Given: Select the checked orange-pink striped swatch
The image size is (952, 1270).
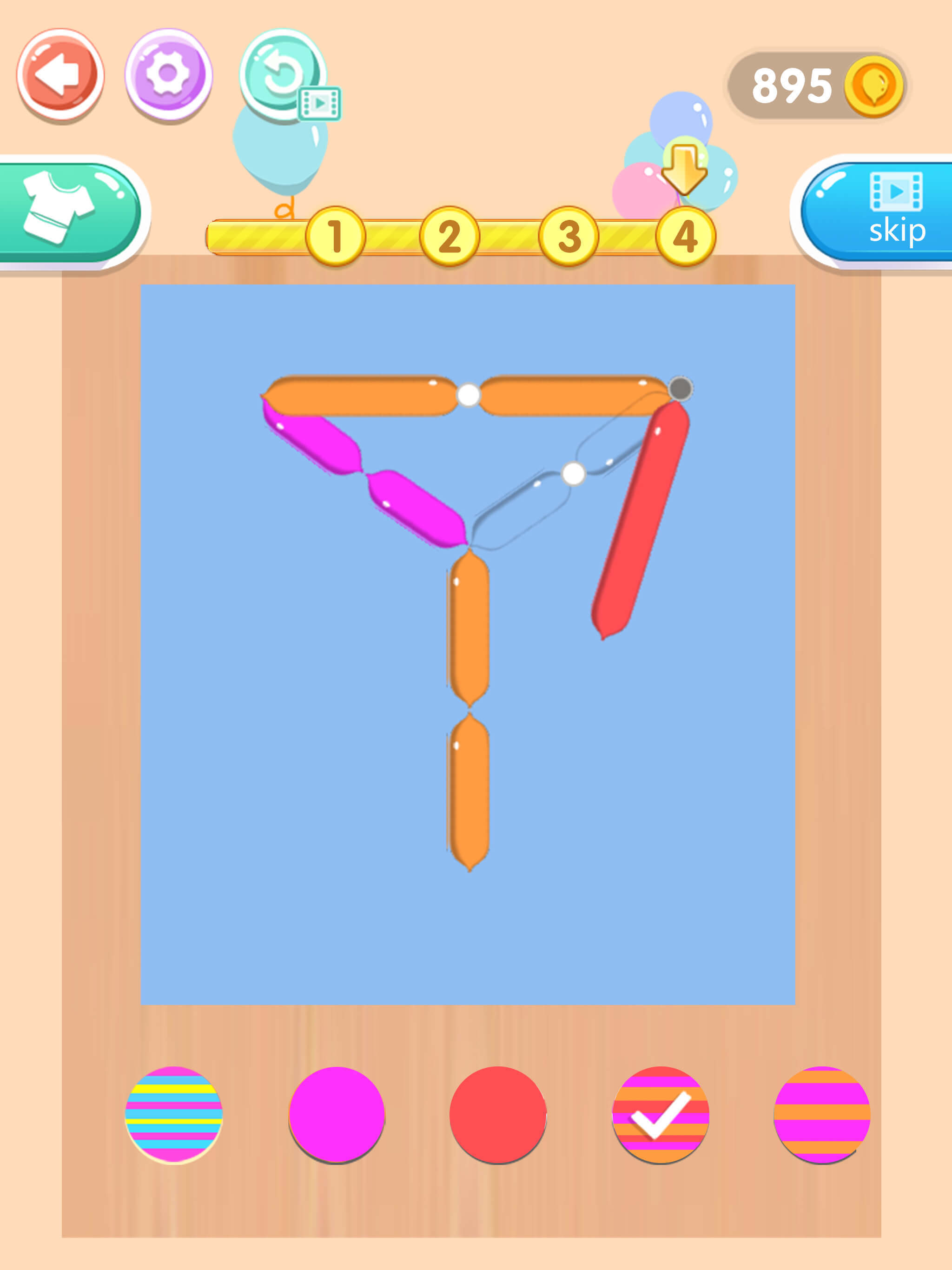Looking at the screenshot, I should point(661,1114).
